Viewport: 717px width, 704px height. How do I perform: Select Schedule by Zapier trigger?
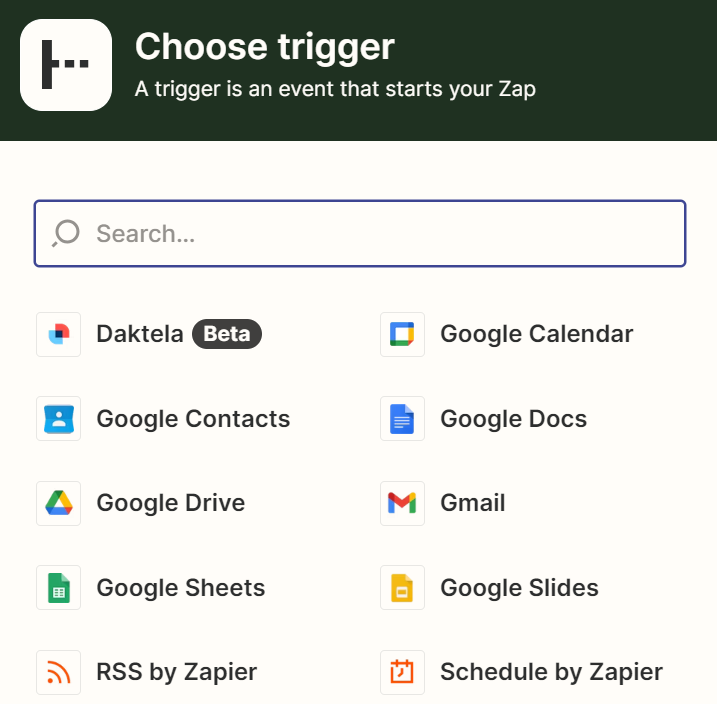click(550, 672)
